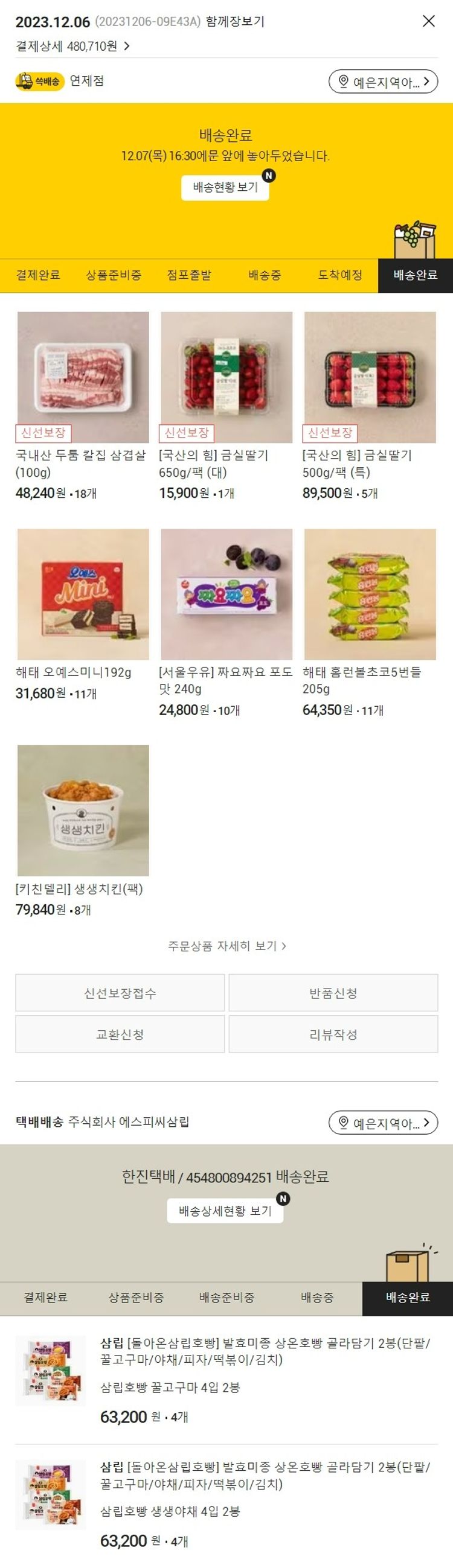Close the order detail page
Screen dimensions: 453x1568
click(429, 21)
